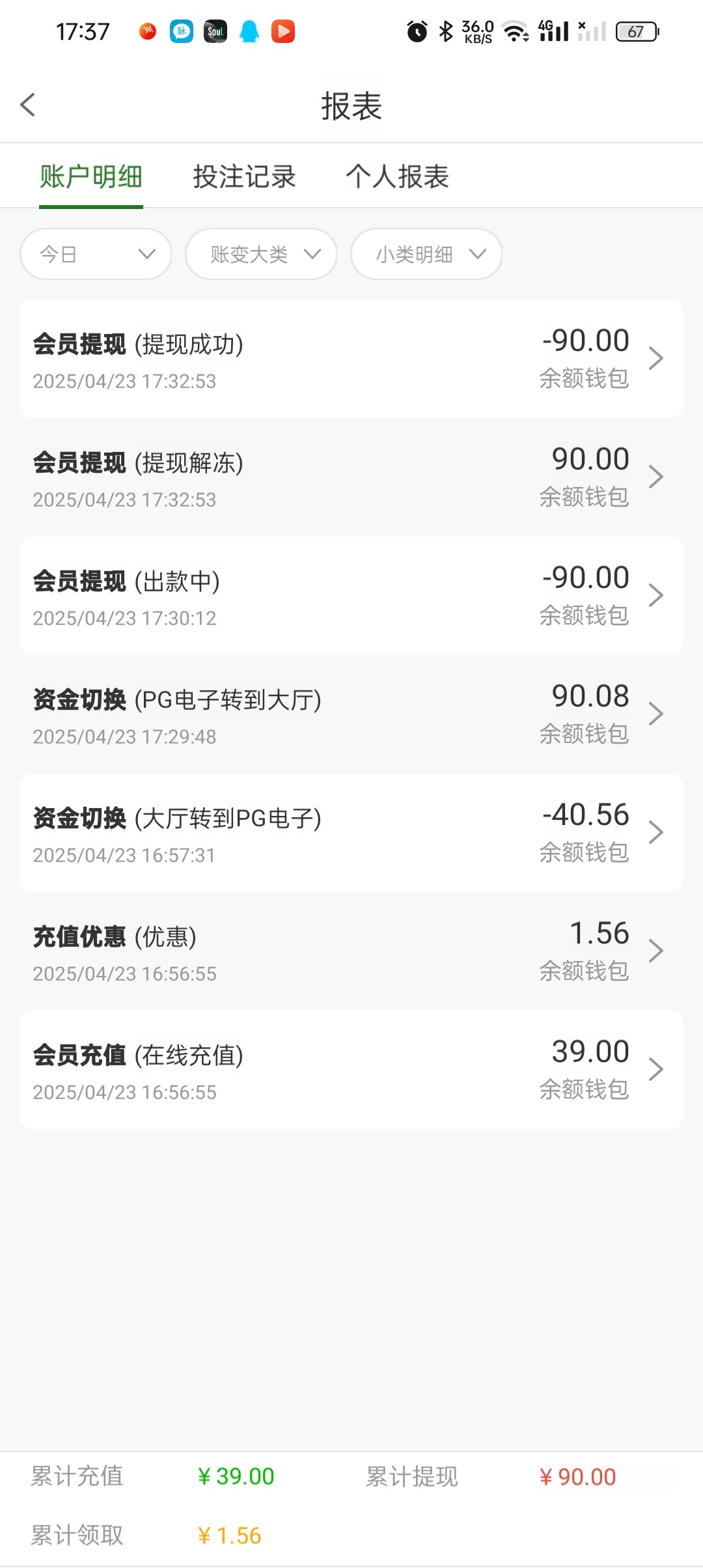This screenshot has width=703, height=1568.
Task: Select the 账户明细 tab
Action: pyautogui.click(x=91, y=176)
